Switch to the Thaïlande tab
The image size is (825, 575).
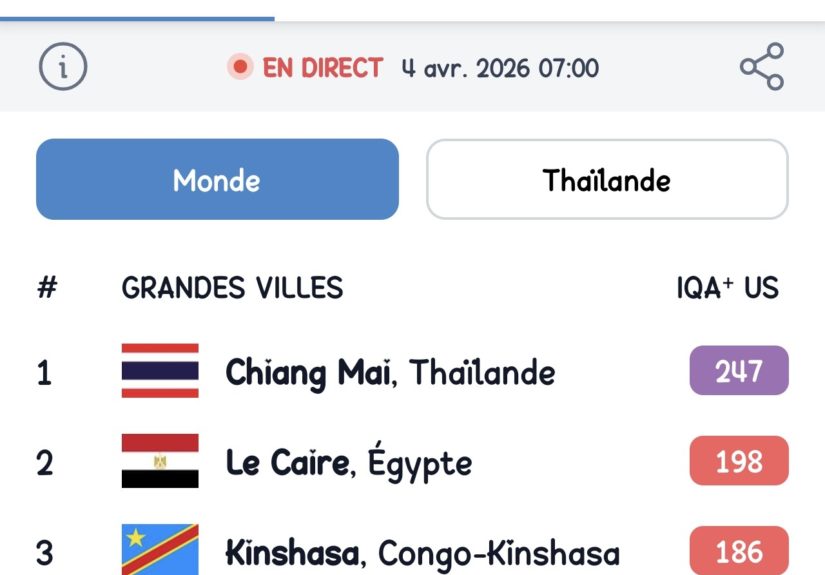point(607,180)
